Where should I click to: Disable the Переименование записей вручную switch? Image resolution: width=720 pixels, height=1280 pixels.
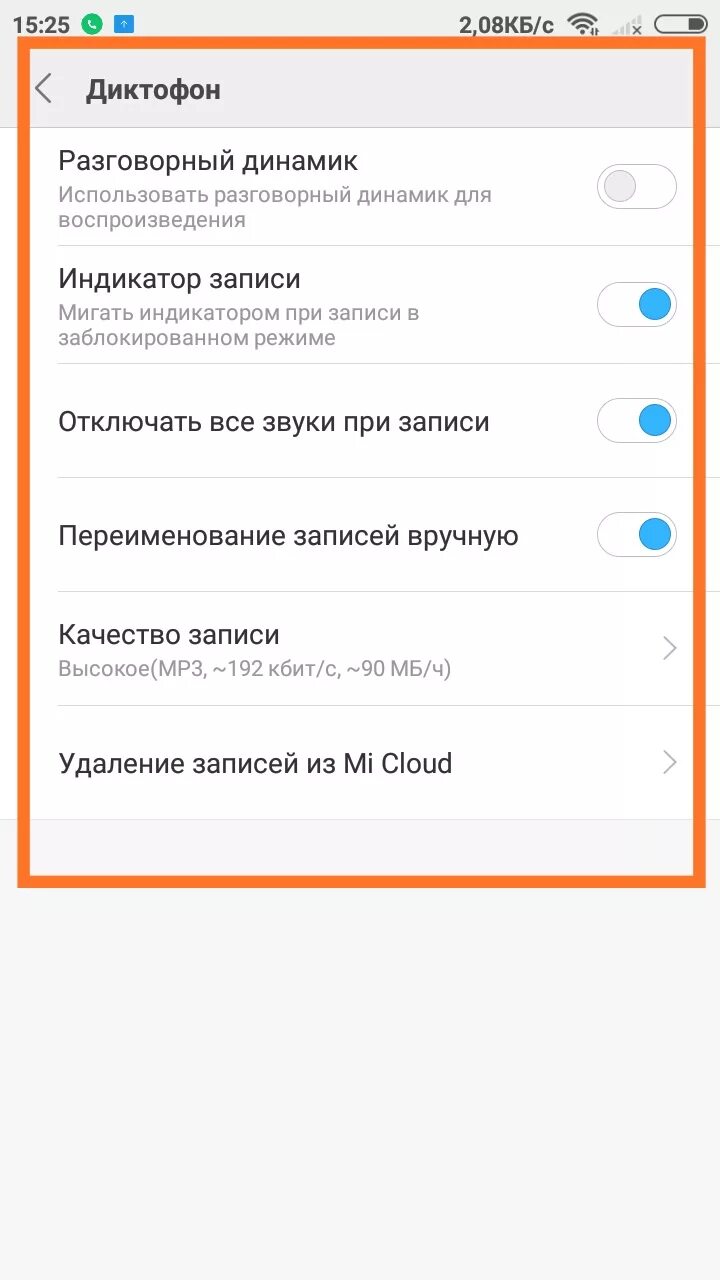pos(637,534)
